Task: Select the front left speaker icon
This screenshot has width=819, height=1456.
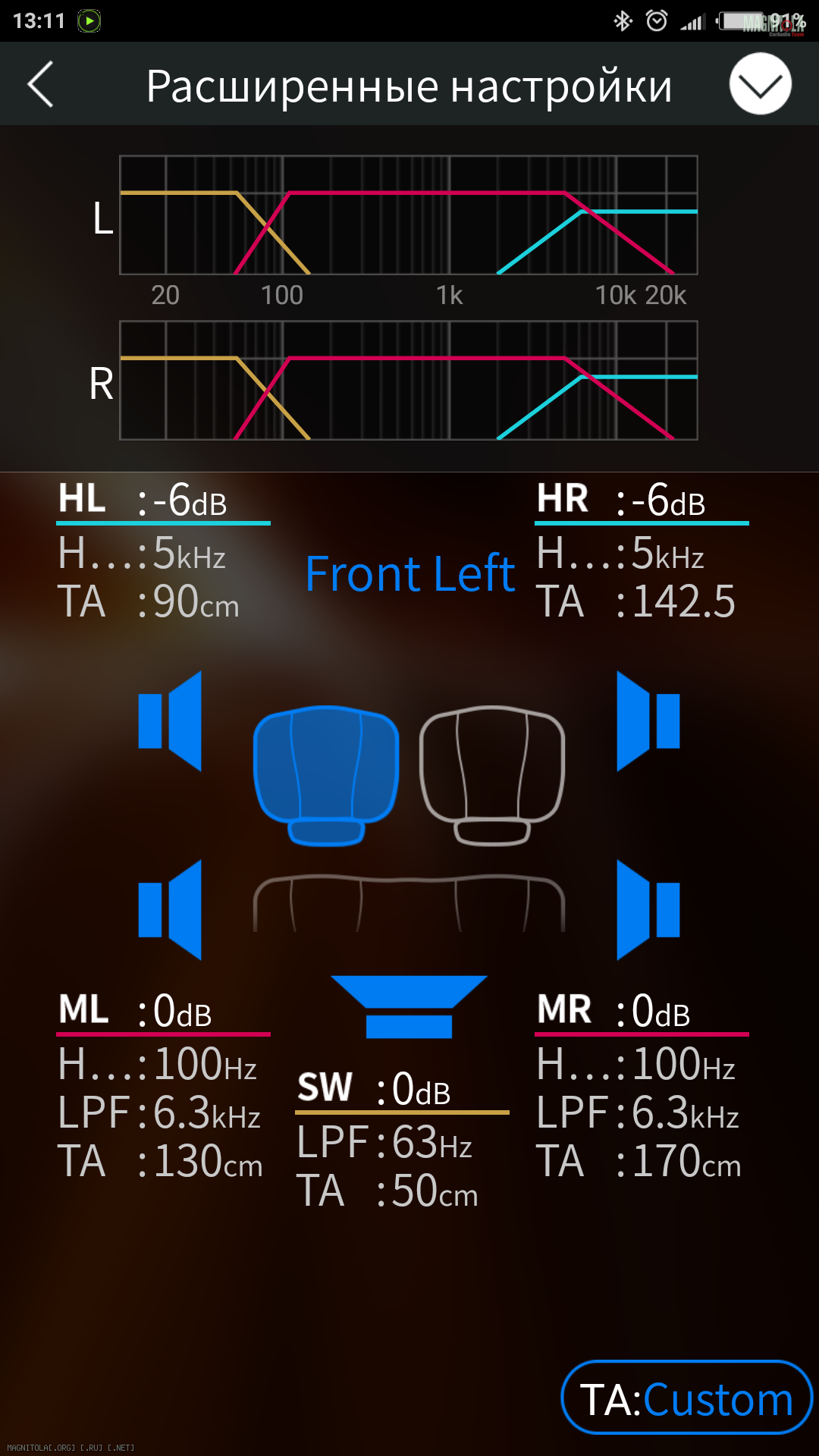Action: 171,720
